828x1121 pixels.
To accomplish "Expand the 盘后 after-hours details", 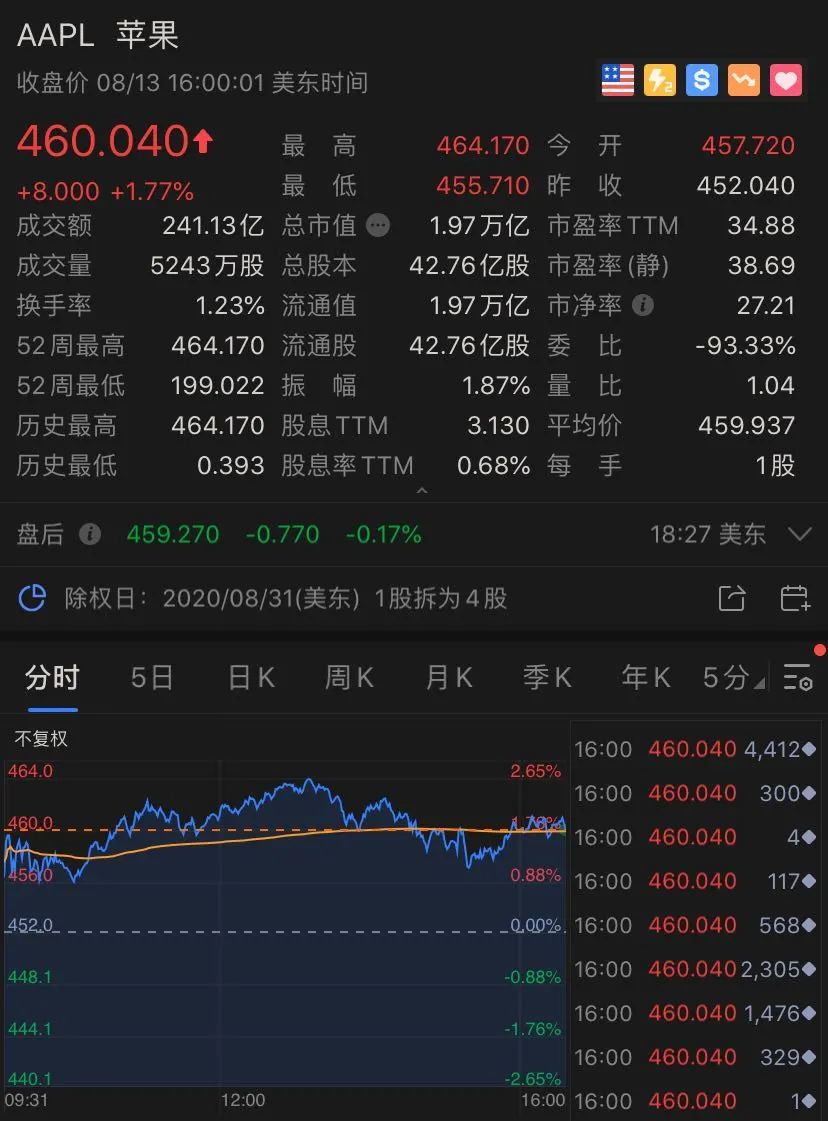I will point(799,534).
